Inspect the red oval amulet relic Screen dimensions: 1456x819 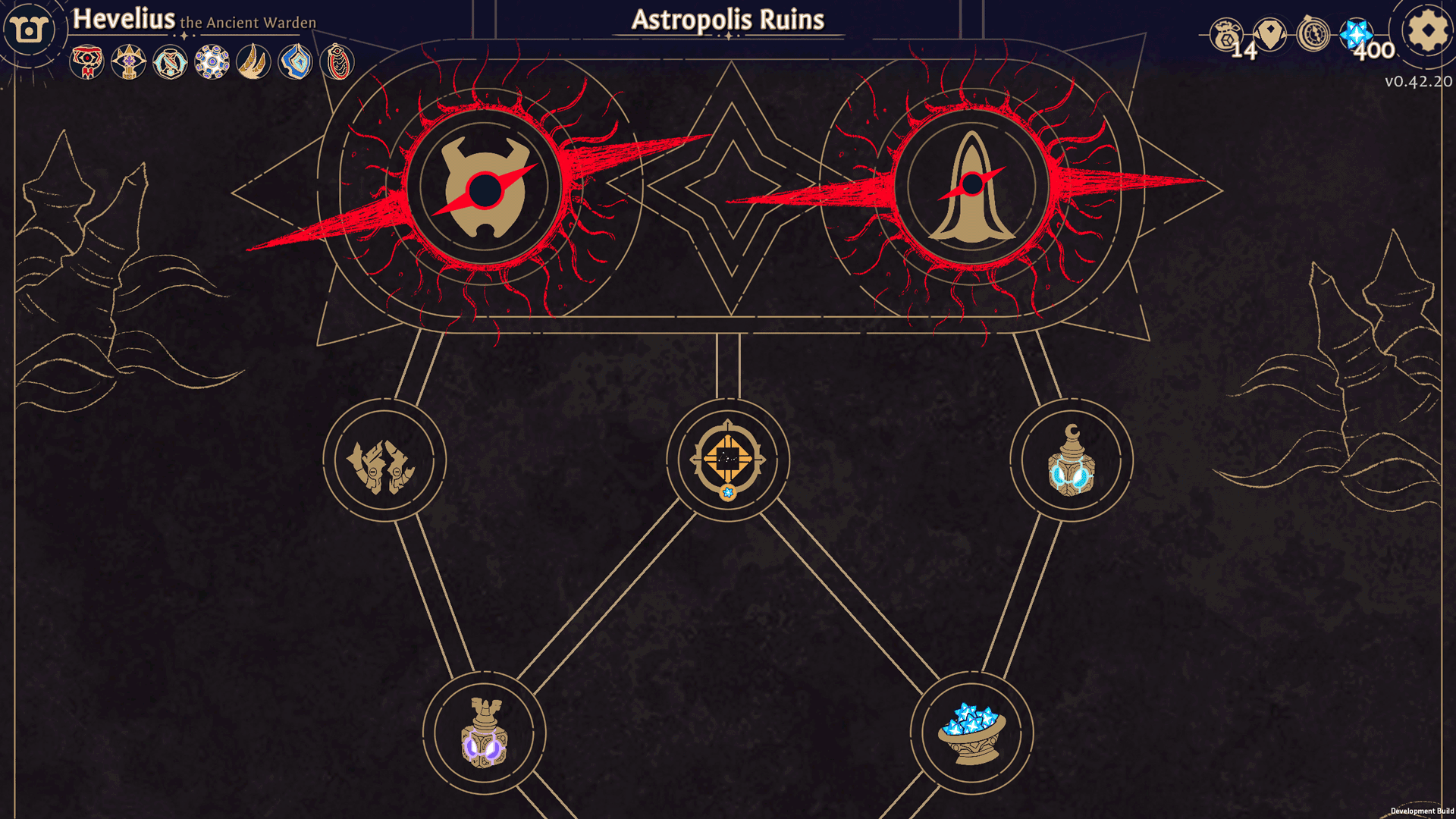[x=337, y=62]
